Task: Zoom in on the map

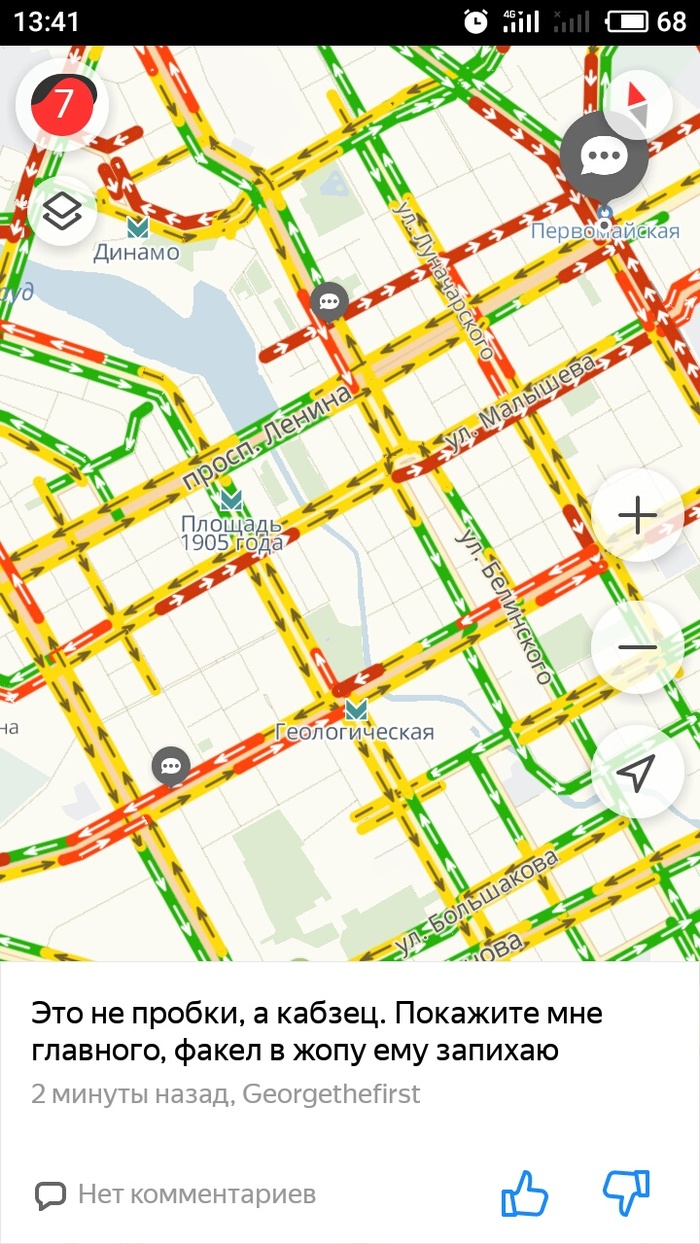Action: coord(637,516)
